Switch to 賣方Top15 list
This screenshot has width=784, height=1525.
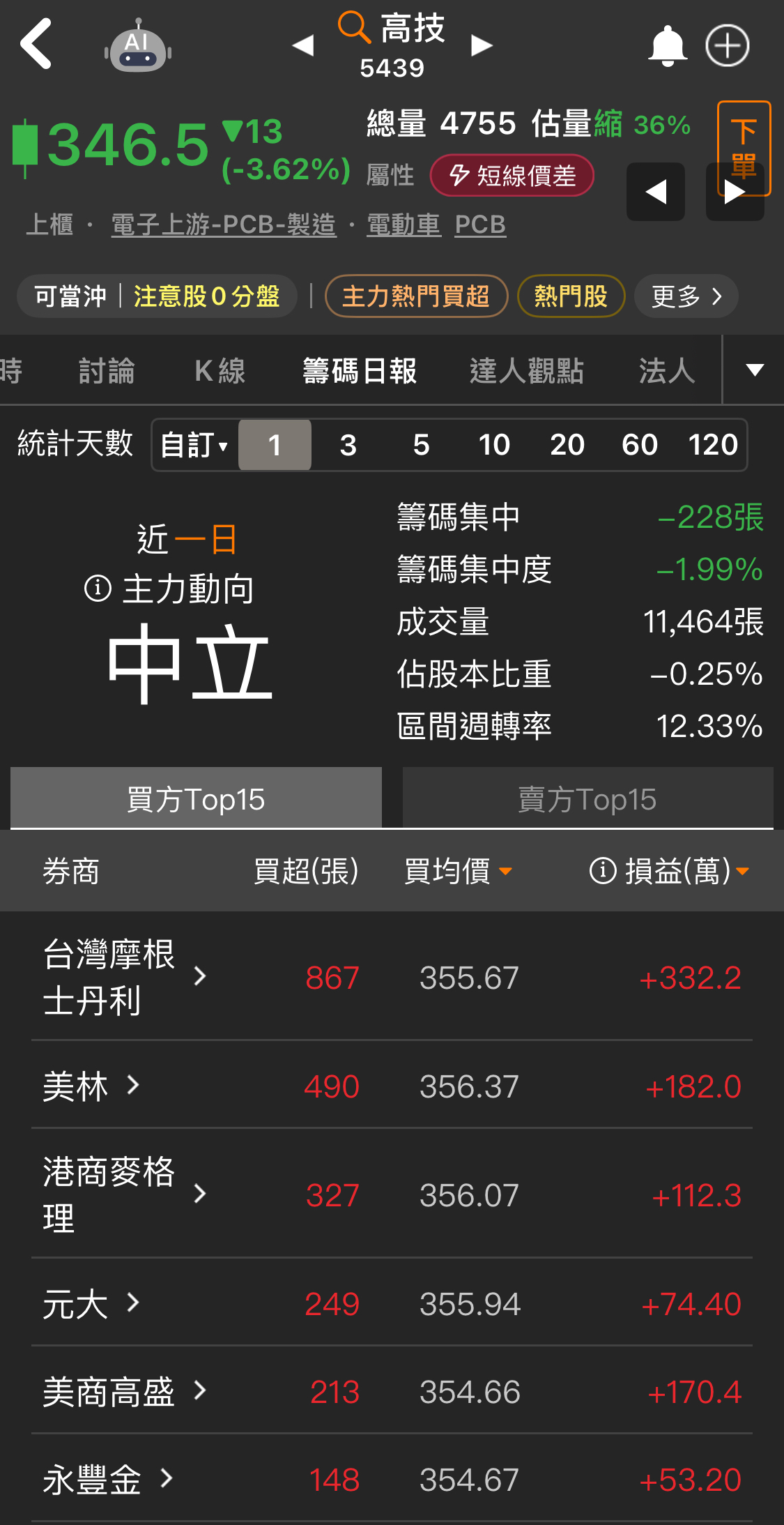587,798
